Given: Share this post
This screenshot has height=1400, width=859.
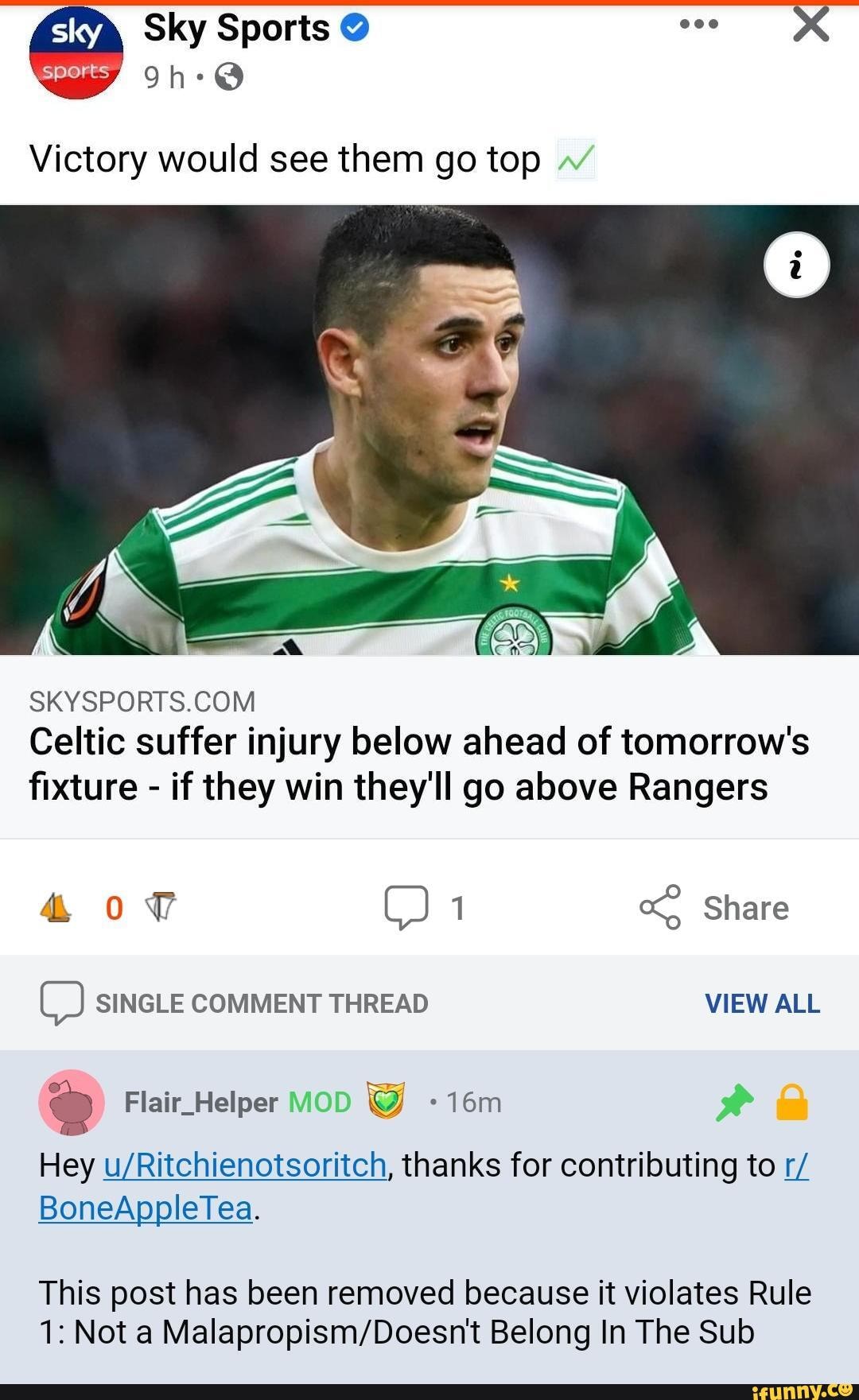Looking at the screenshot, I should coord(714,907).
